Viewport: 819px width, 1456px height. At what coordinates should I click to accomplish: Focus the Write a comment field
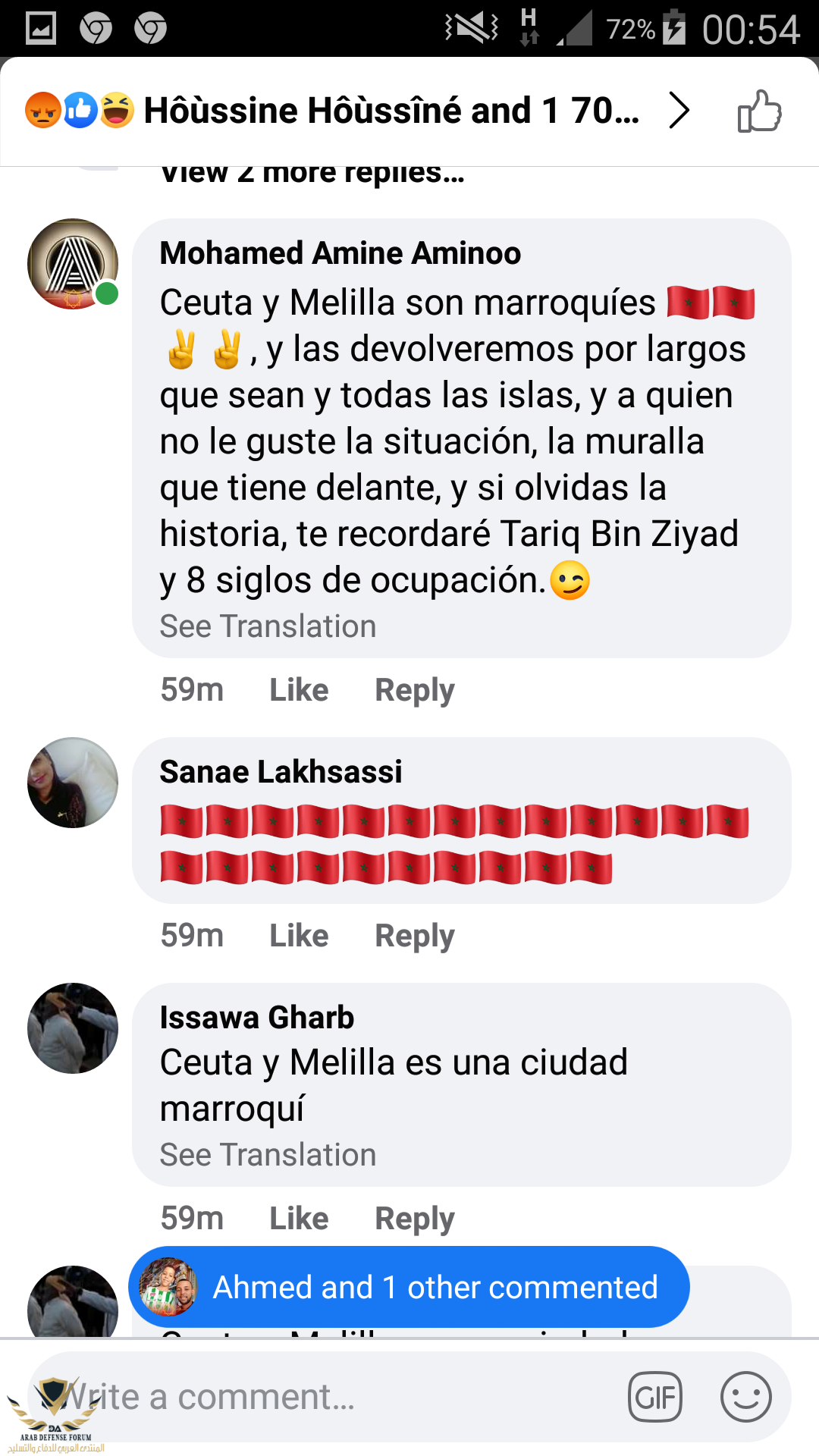coord(318,1397)
